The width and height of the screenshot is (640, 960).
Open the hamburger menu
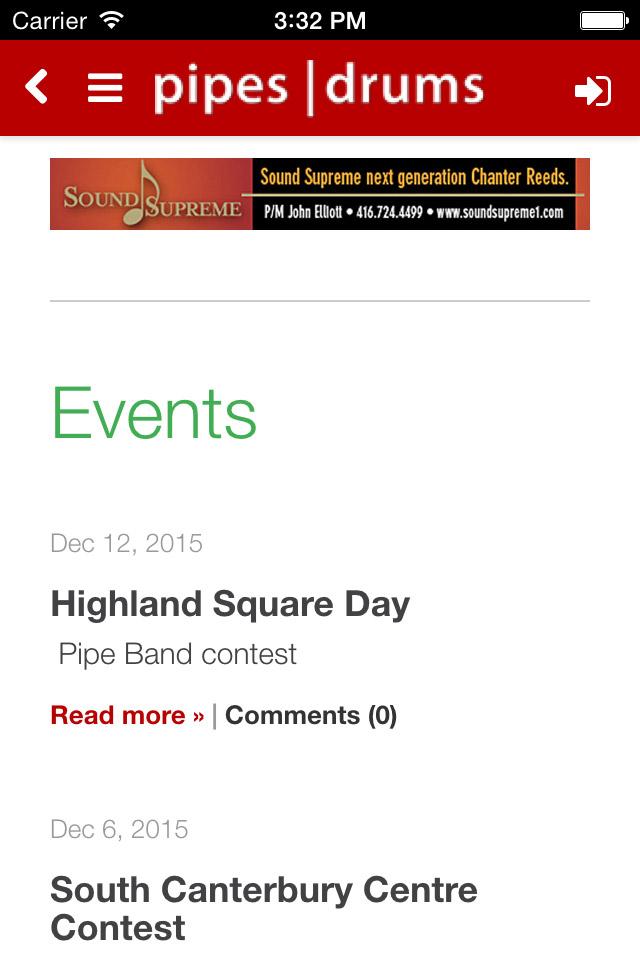(x=105, y=89)
